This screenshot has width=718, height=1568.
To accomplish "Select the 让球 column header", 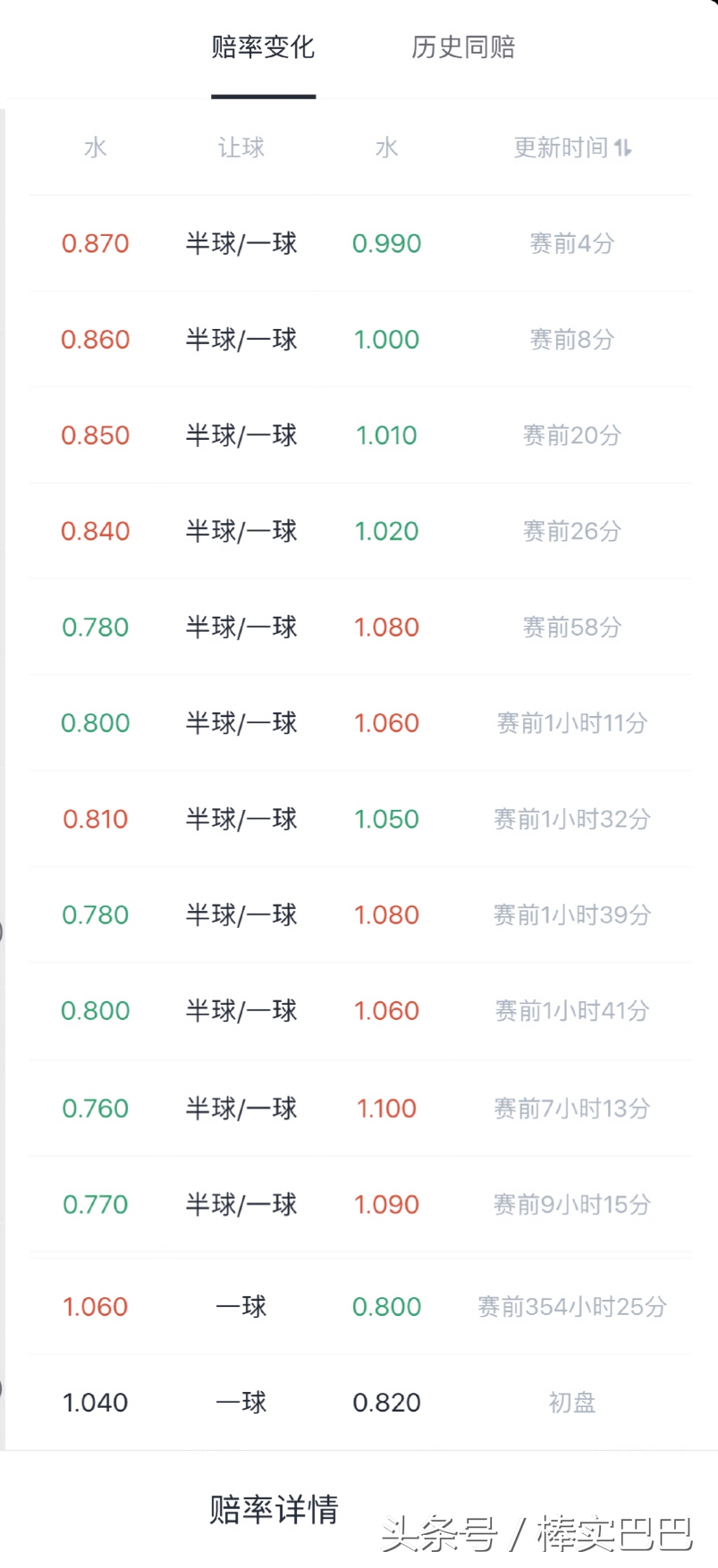I will point(241,148).
